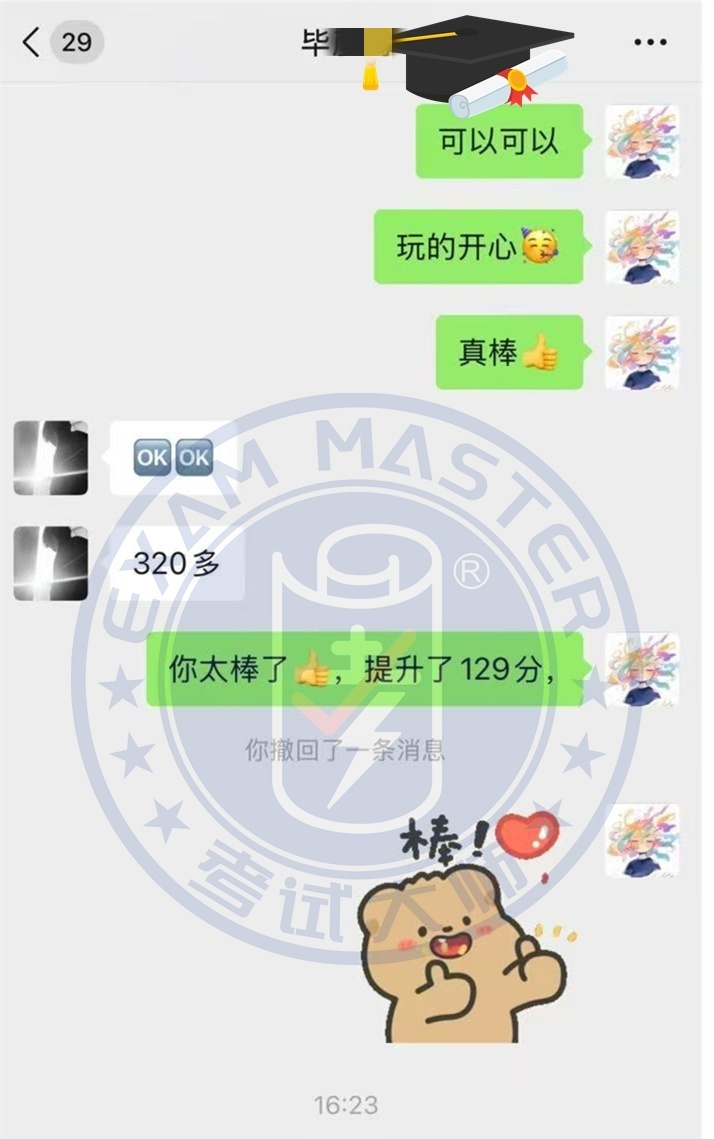Image resolution: width=714 pixels, height=1139 pixels.
Task: Open the contact's avatar beside "320多"
Action: (50, 563)
